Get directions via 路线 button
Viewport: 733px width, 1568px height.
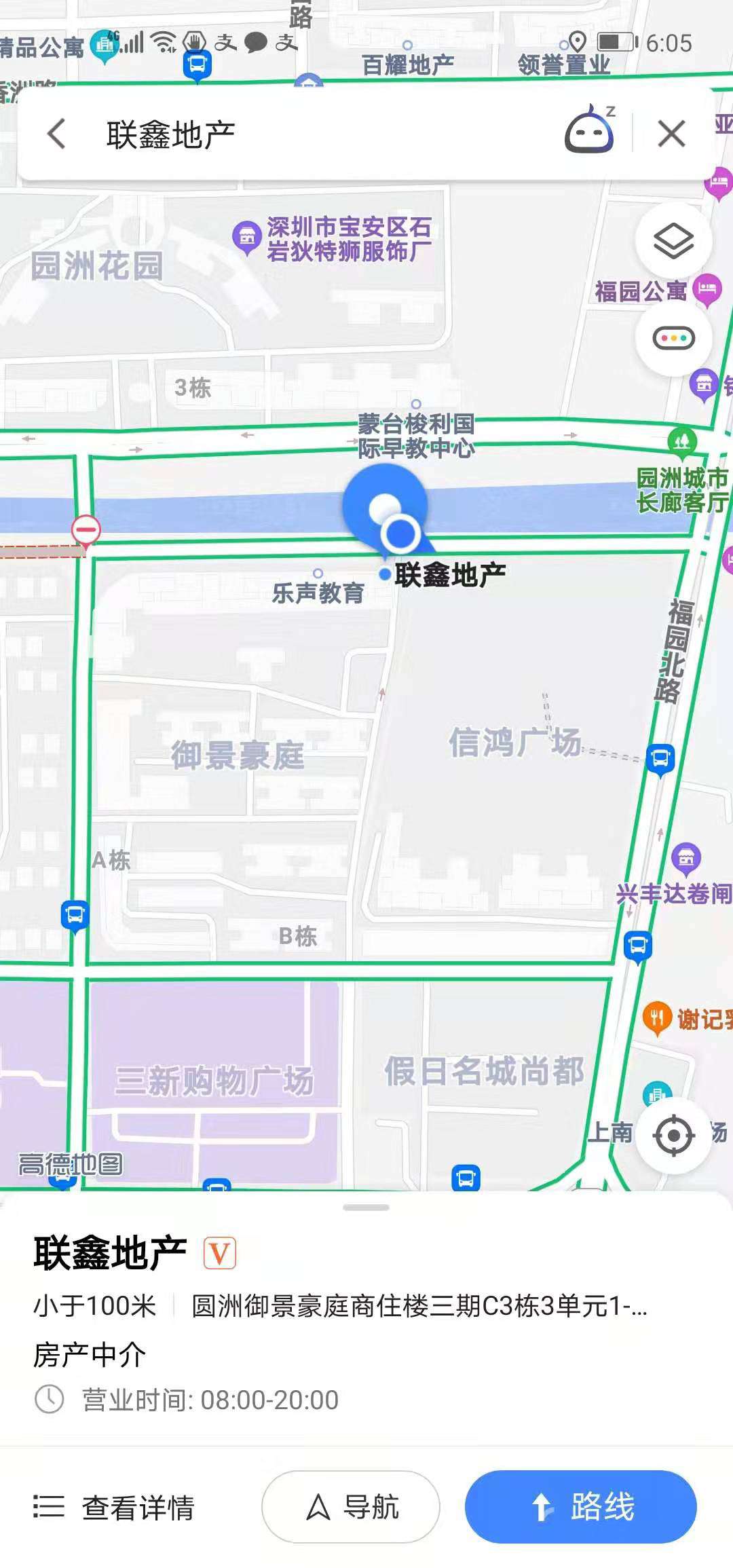(580, 1507)
